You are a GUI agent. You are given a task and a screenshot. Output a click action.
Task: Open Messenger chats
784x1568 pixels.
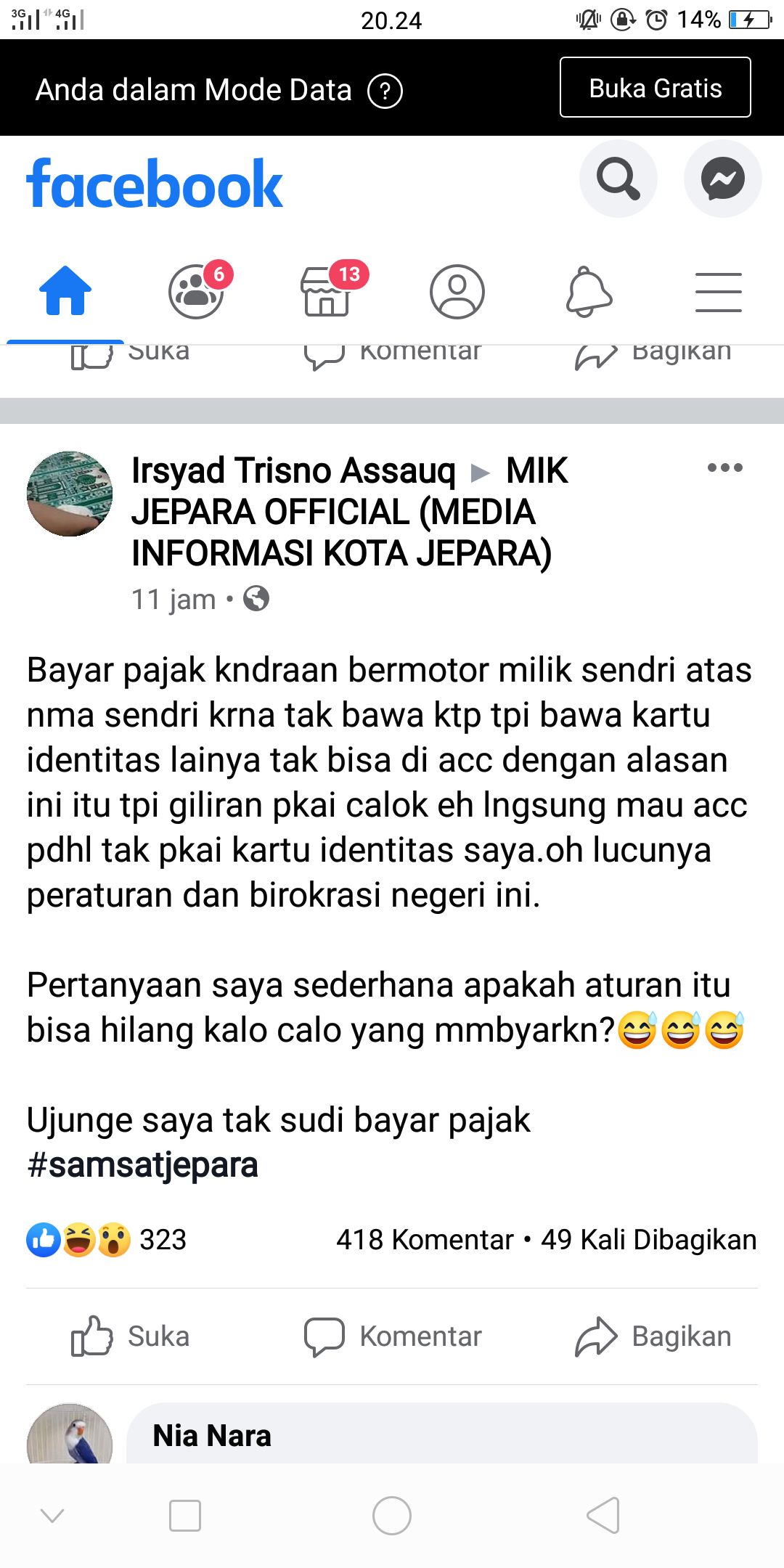[x=722, y=179]
